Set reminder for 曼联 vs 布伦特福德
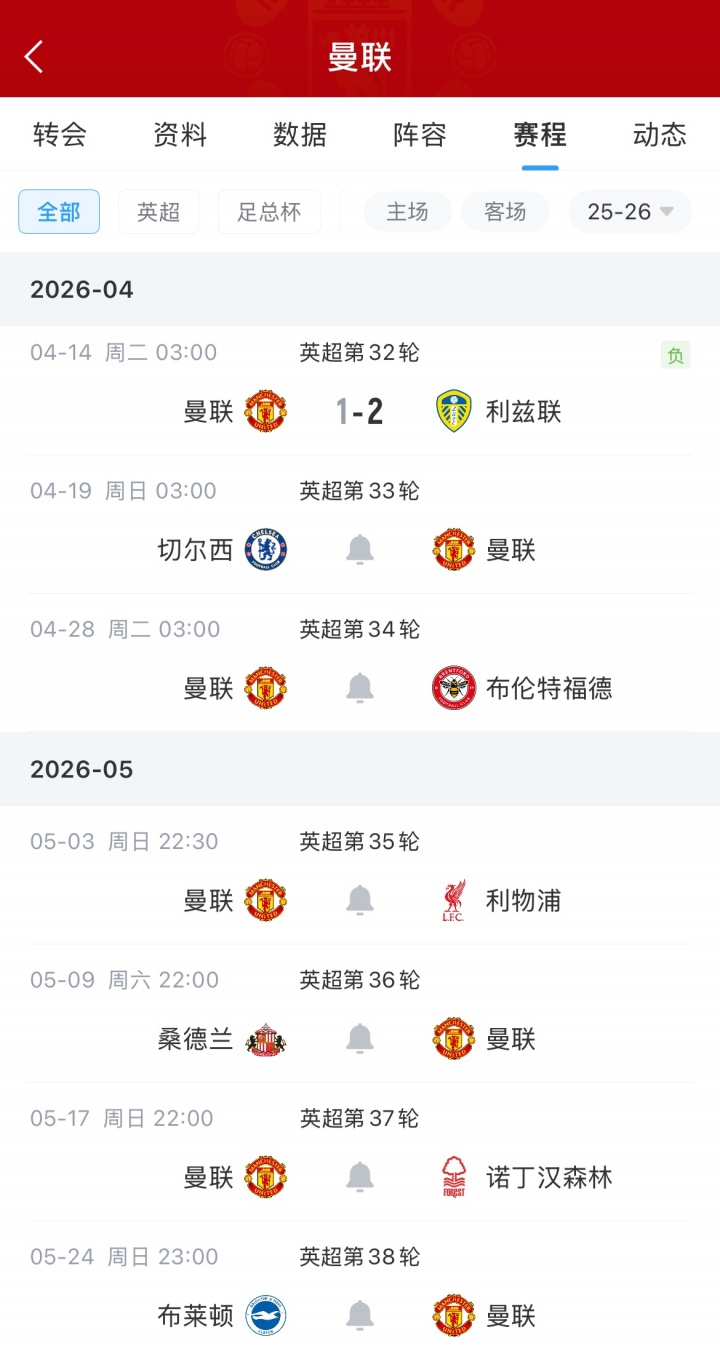Image resolution: width=720 pixels, height=1359 pixels. click(360, 688)
